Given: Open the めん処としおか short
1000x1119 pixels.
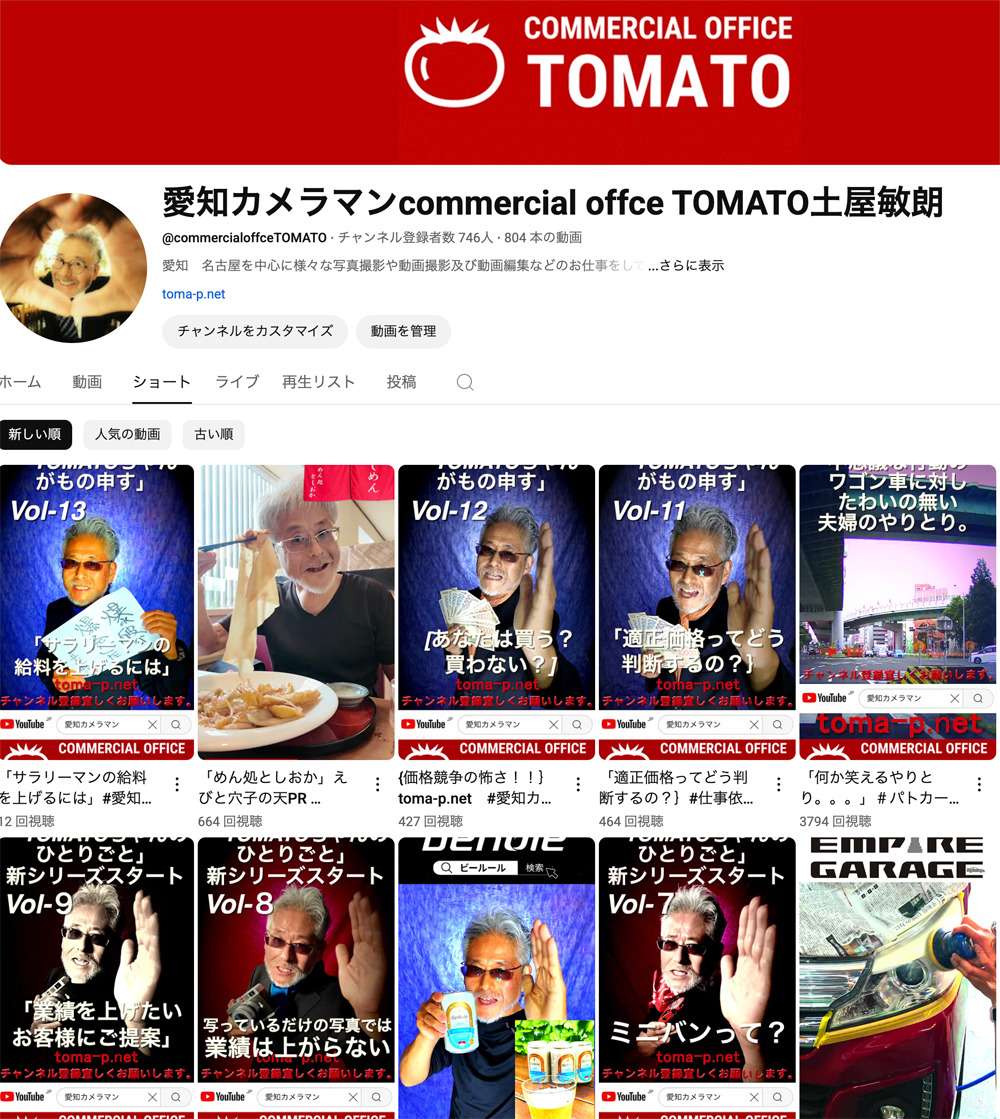Looking at the screenshot, I should pos(296,610).
